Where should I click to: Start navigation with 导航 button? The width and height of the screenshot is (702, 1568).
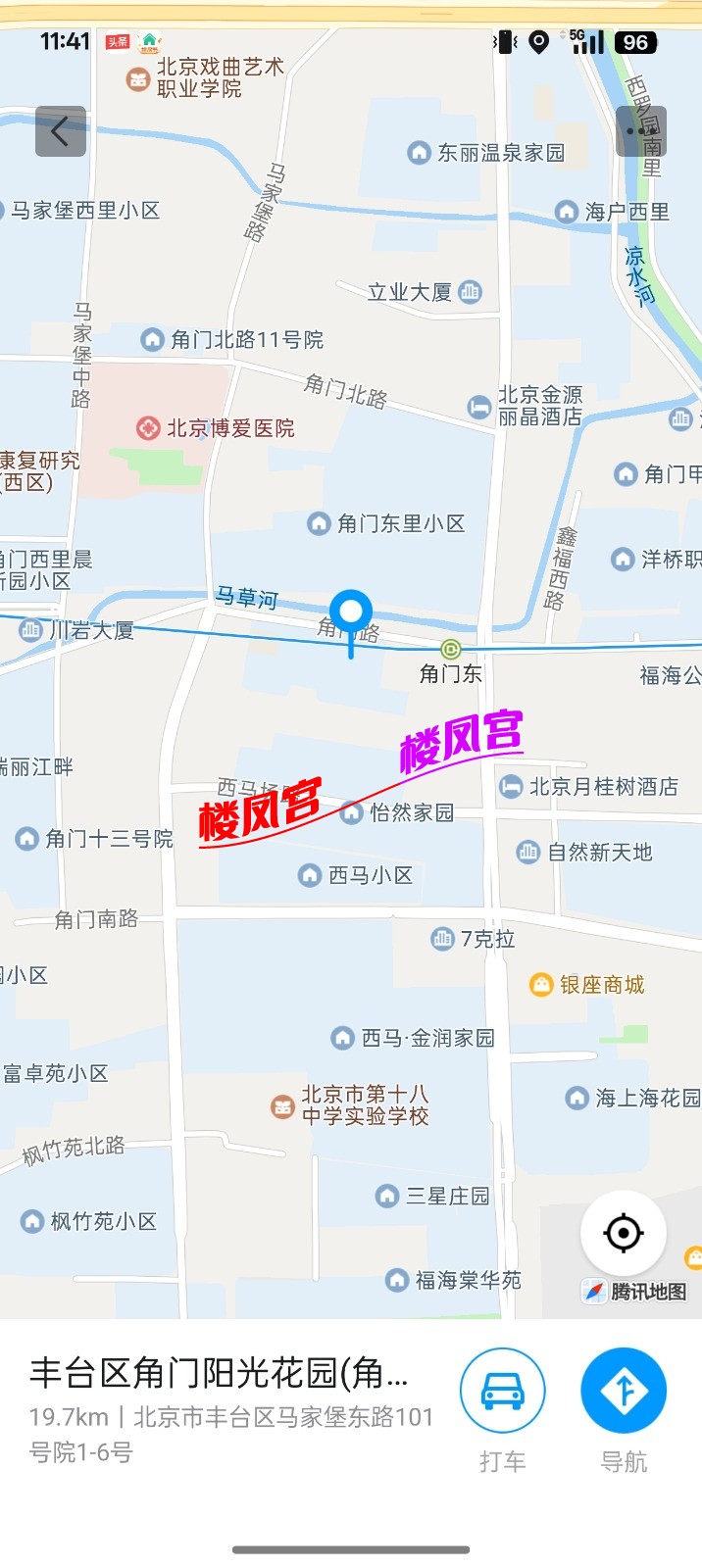tap(624, 1391)
